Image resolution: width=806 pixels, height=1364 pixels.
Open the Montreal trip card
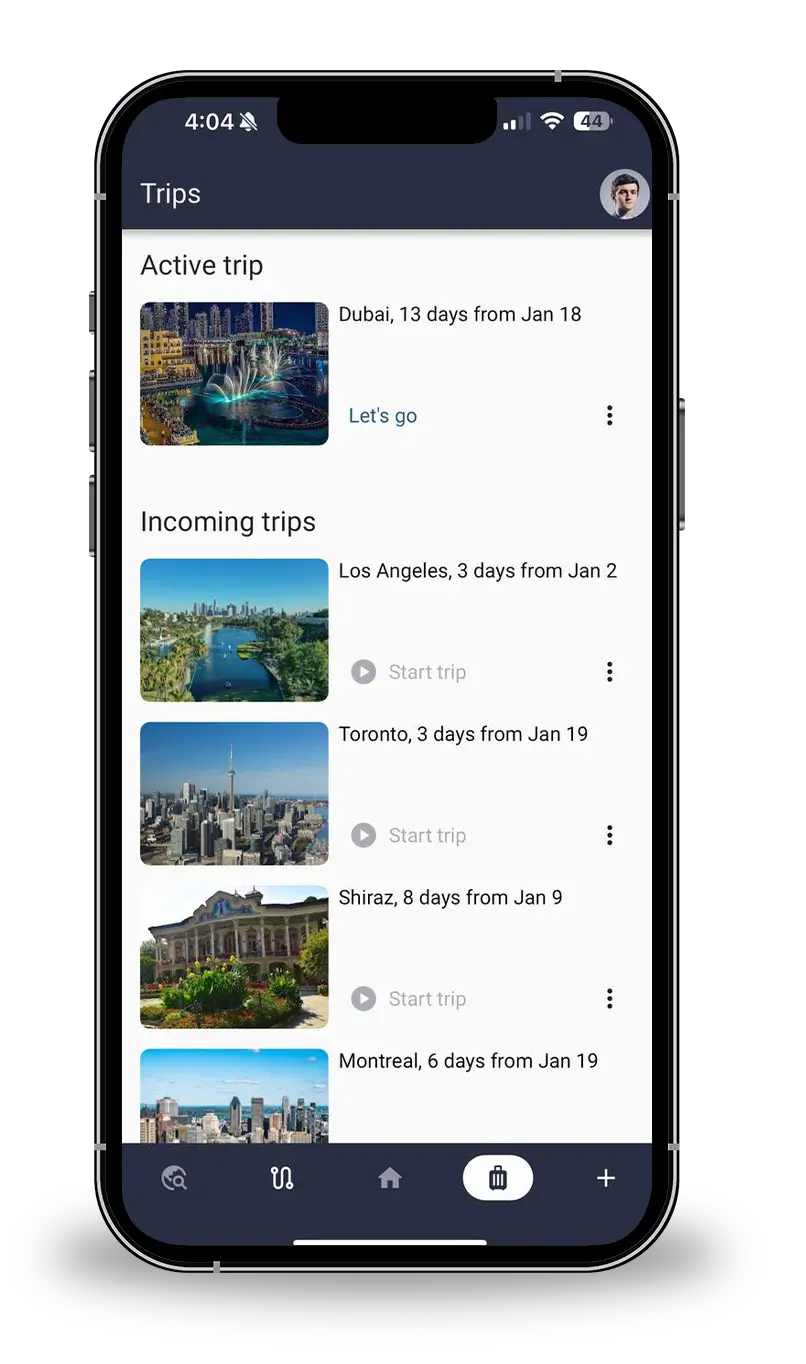click(x=235, y=1098)
